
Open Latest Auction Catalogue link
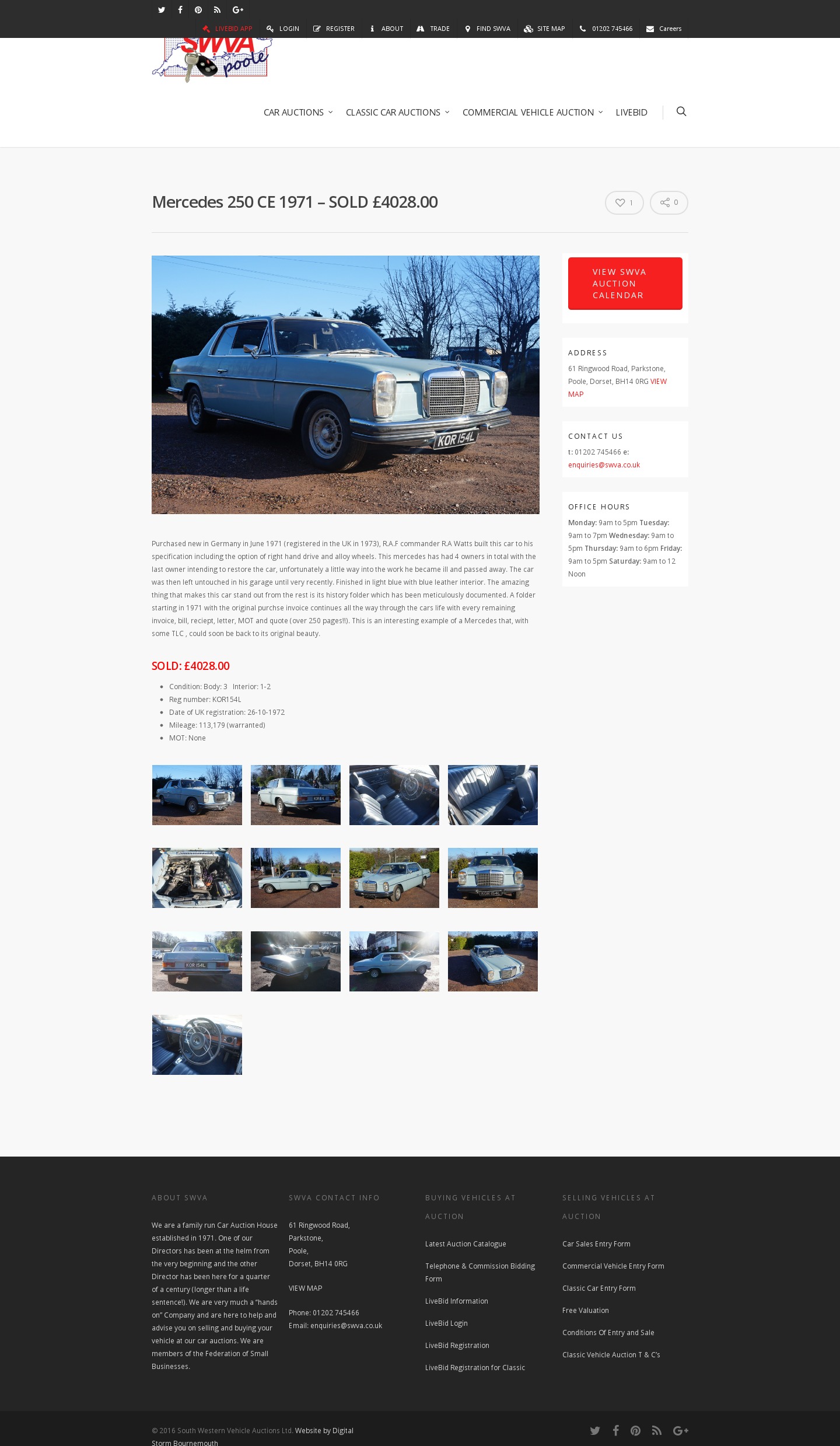[x=466, y=1244]
